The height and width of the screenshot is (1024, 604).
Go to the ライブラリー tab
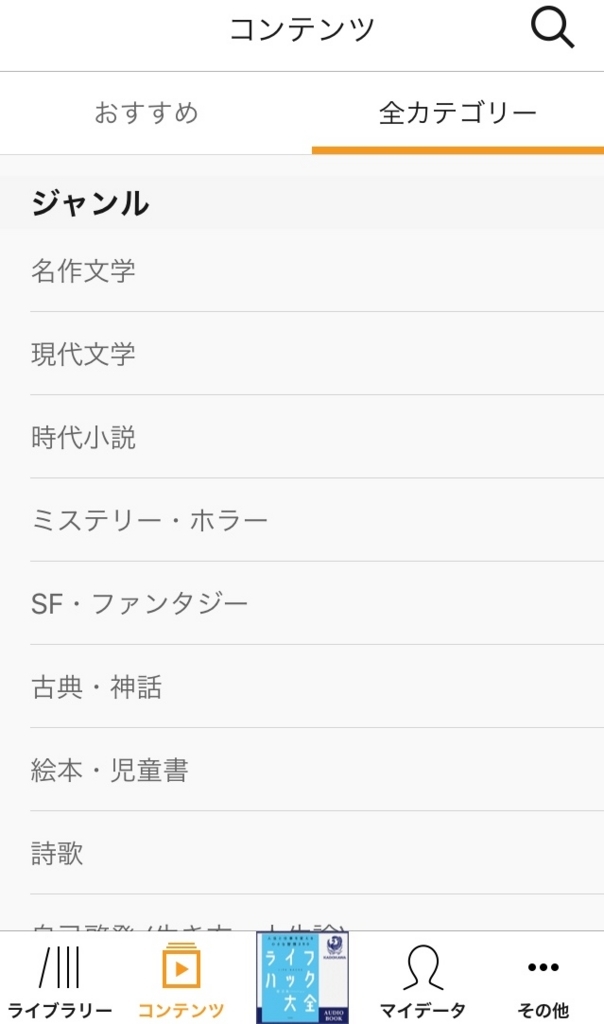point(60,980)
